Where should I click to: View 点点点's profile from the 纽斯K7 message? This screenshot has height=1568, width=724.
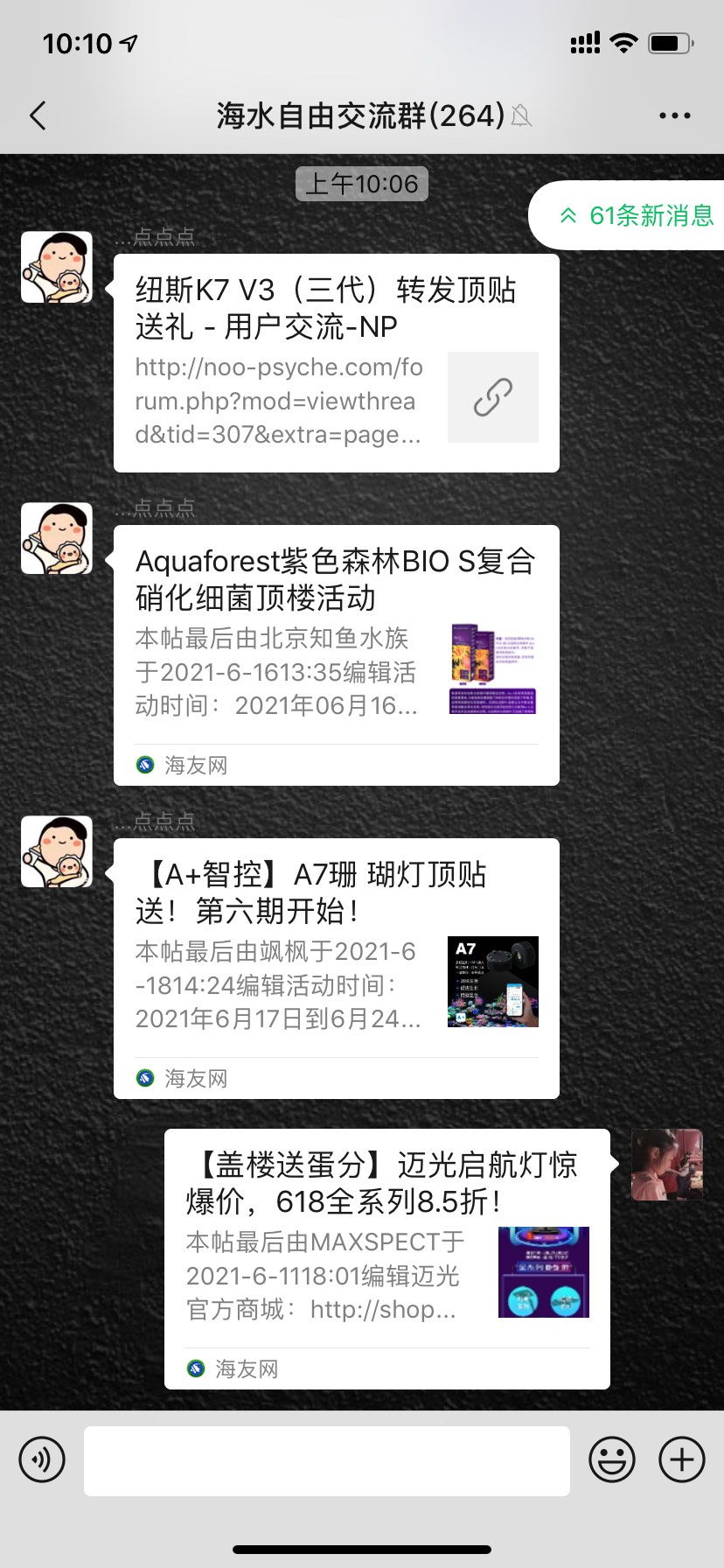[57, 267]
